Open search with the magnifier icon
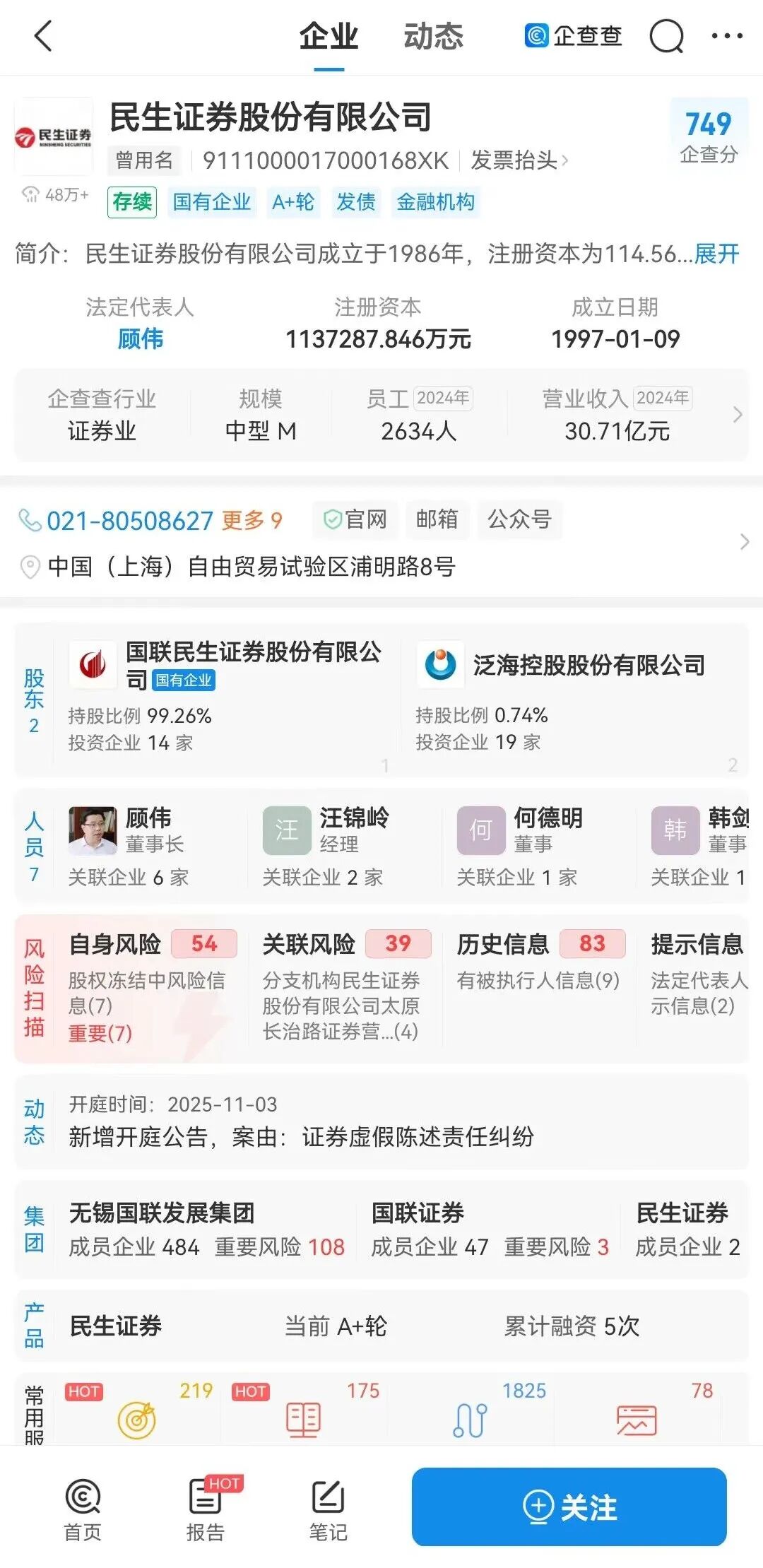Viewport: 763px width, 1568px height. point(663,37)
